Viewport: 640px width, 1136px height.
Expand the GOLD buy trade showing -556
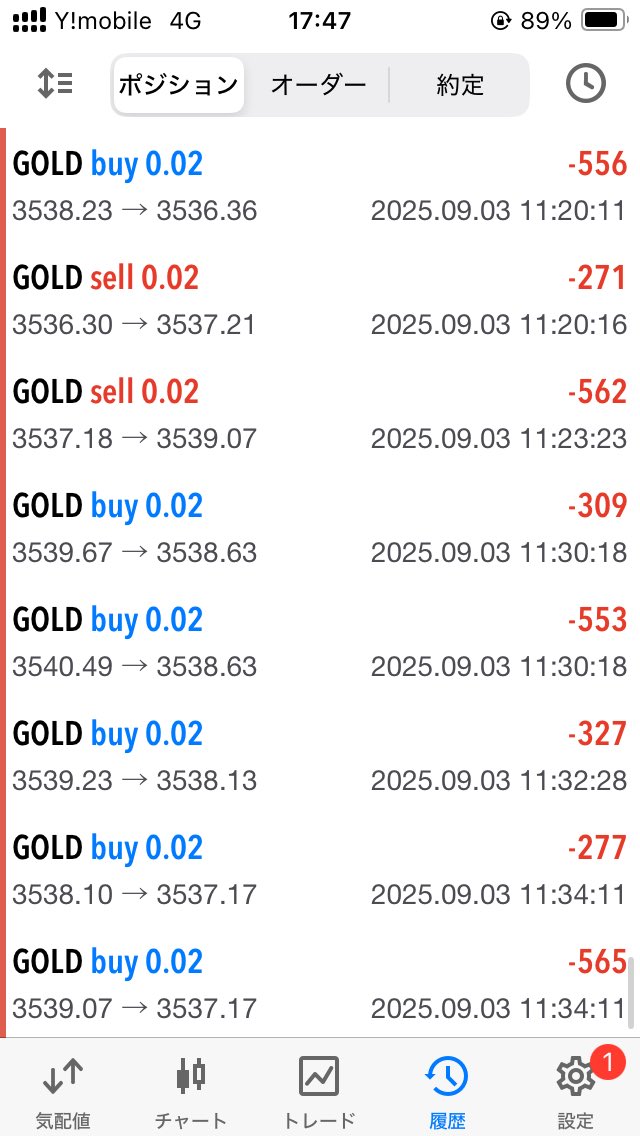(x=320, y=186)
